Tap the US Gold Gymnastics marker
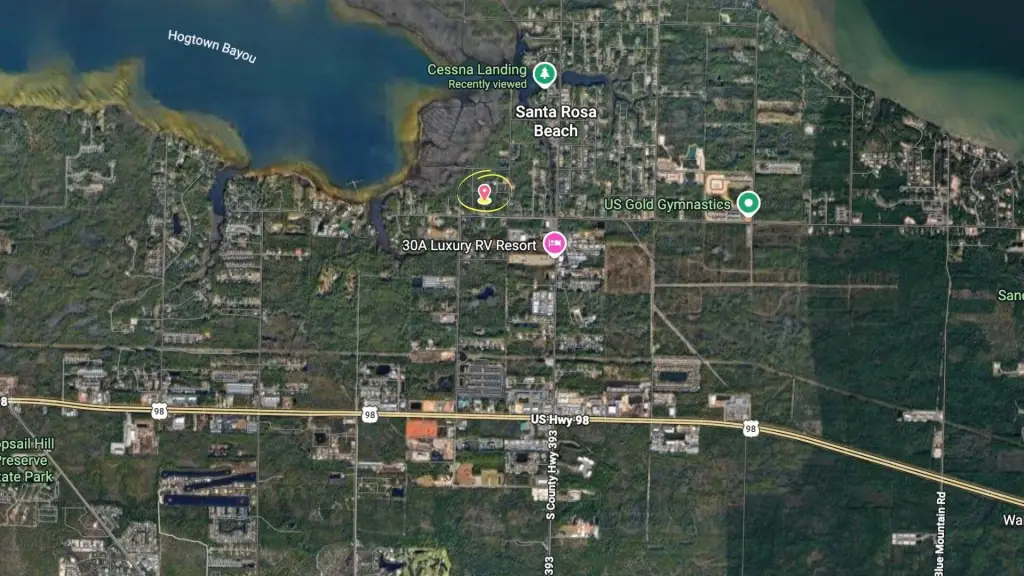The width and height of the screenshot is (1024, 576). [x=749, y=205]
